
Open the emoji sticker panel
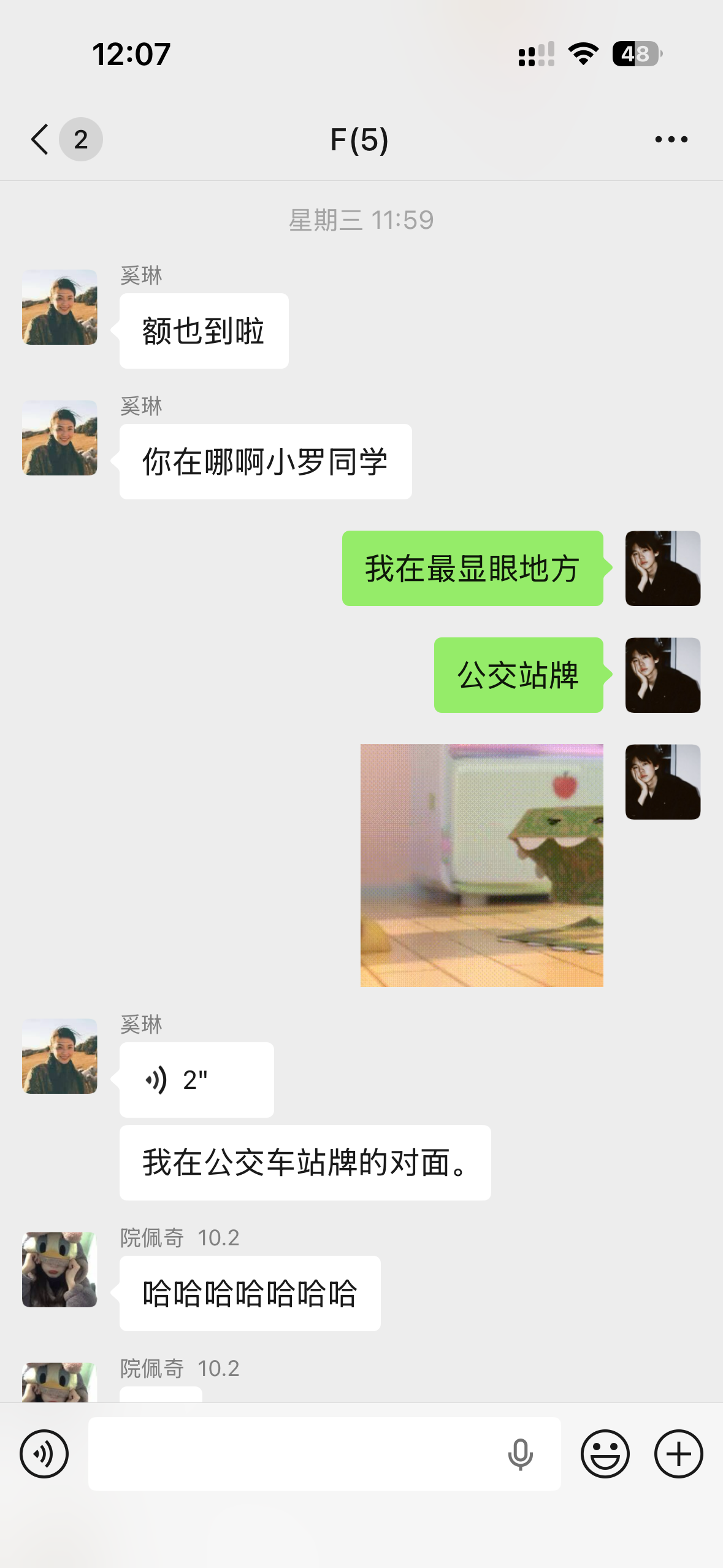(605, 1453)
